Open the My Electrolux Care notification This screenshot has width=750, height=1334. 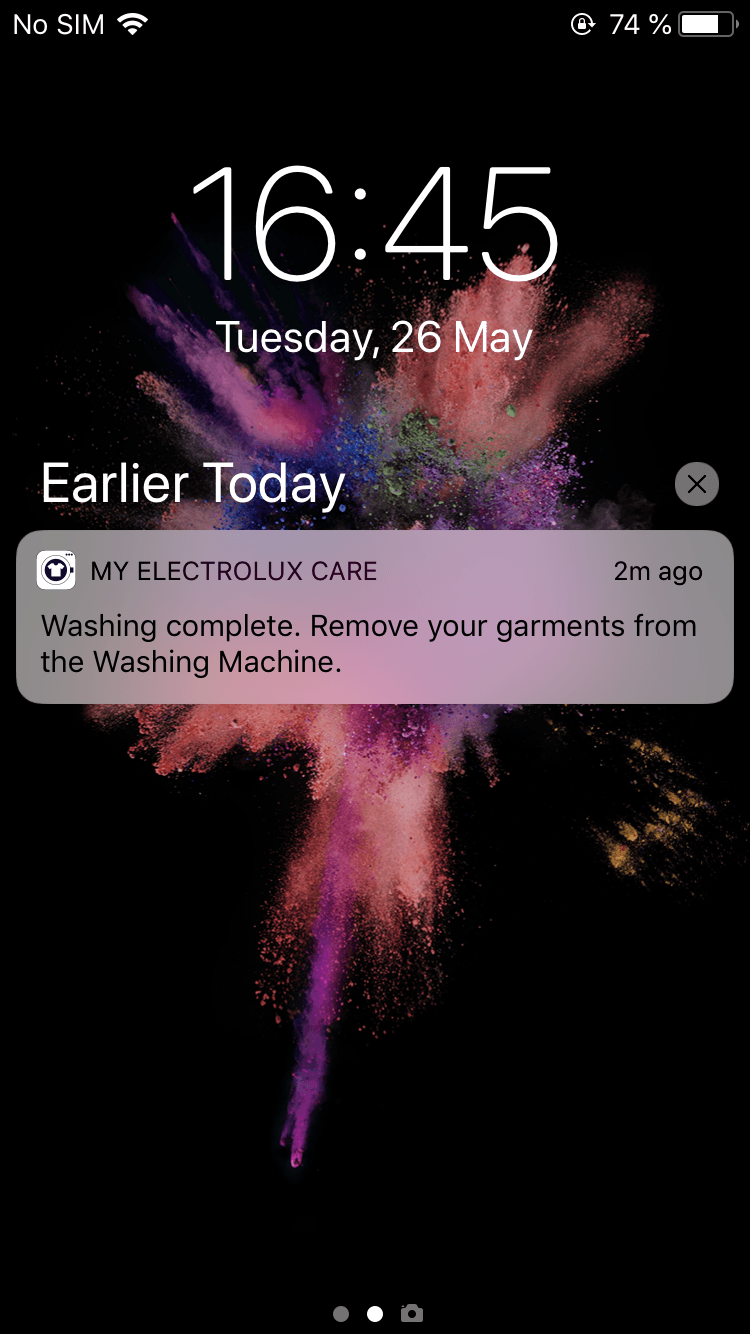pos(375,617)
